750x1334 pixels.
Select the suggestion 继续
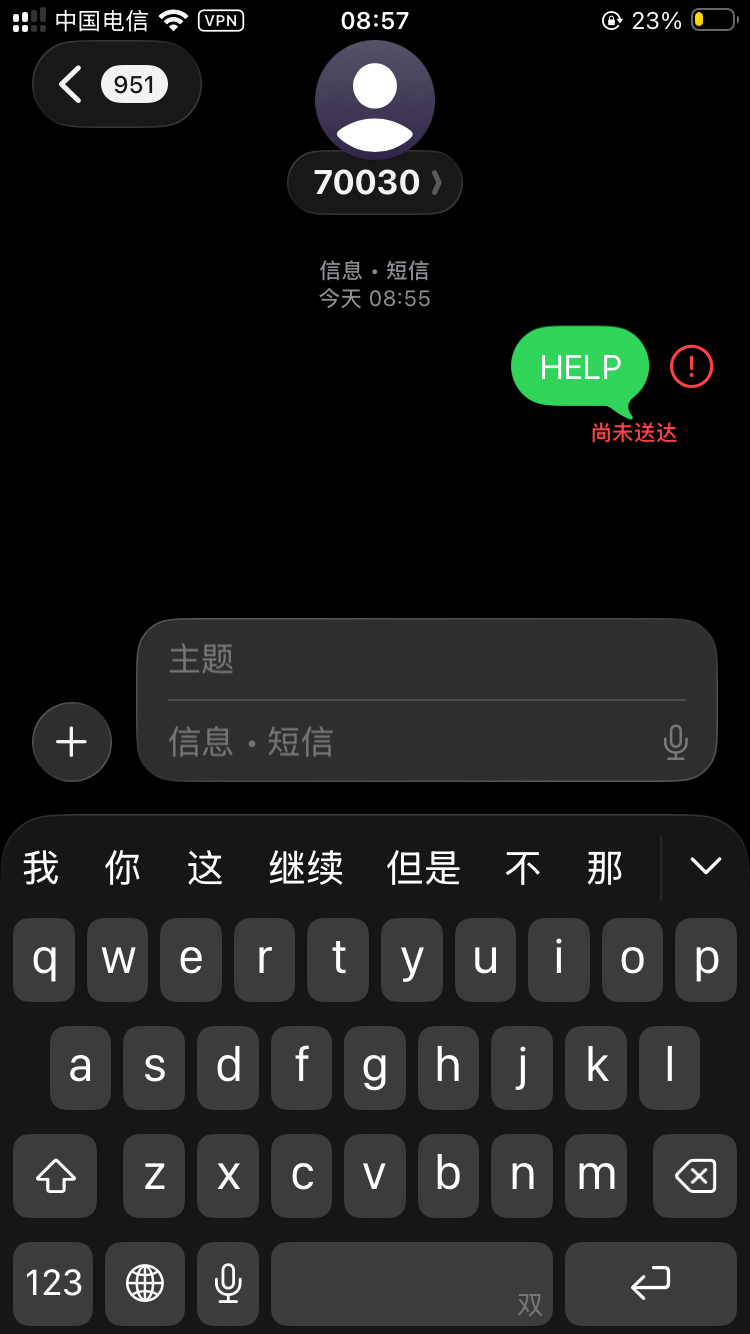point(306,867)
